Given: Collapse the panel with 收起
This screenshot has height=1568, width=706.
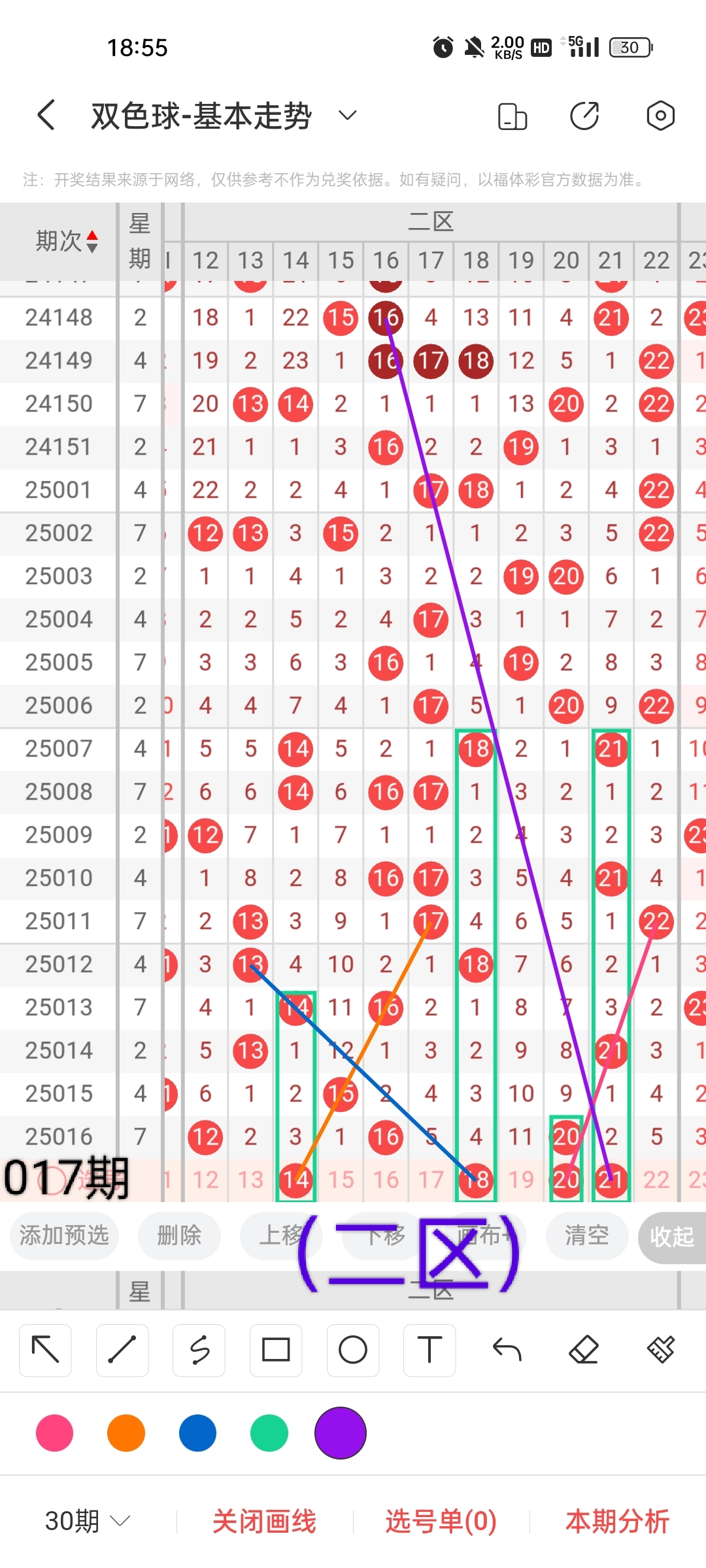Looking at the screenshot, I should (x=671, y=1236).
